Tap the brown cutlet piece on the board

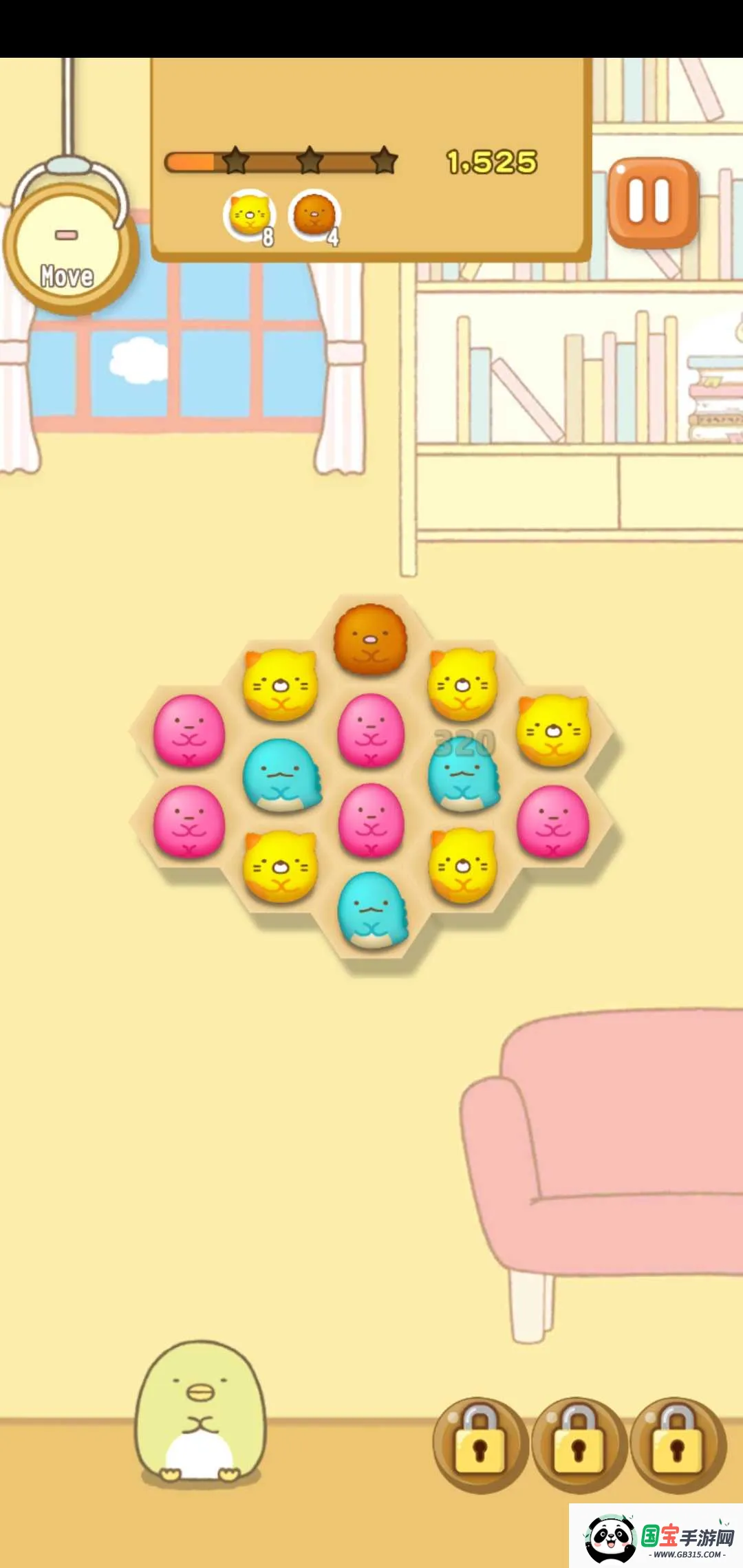370,640
